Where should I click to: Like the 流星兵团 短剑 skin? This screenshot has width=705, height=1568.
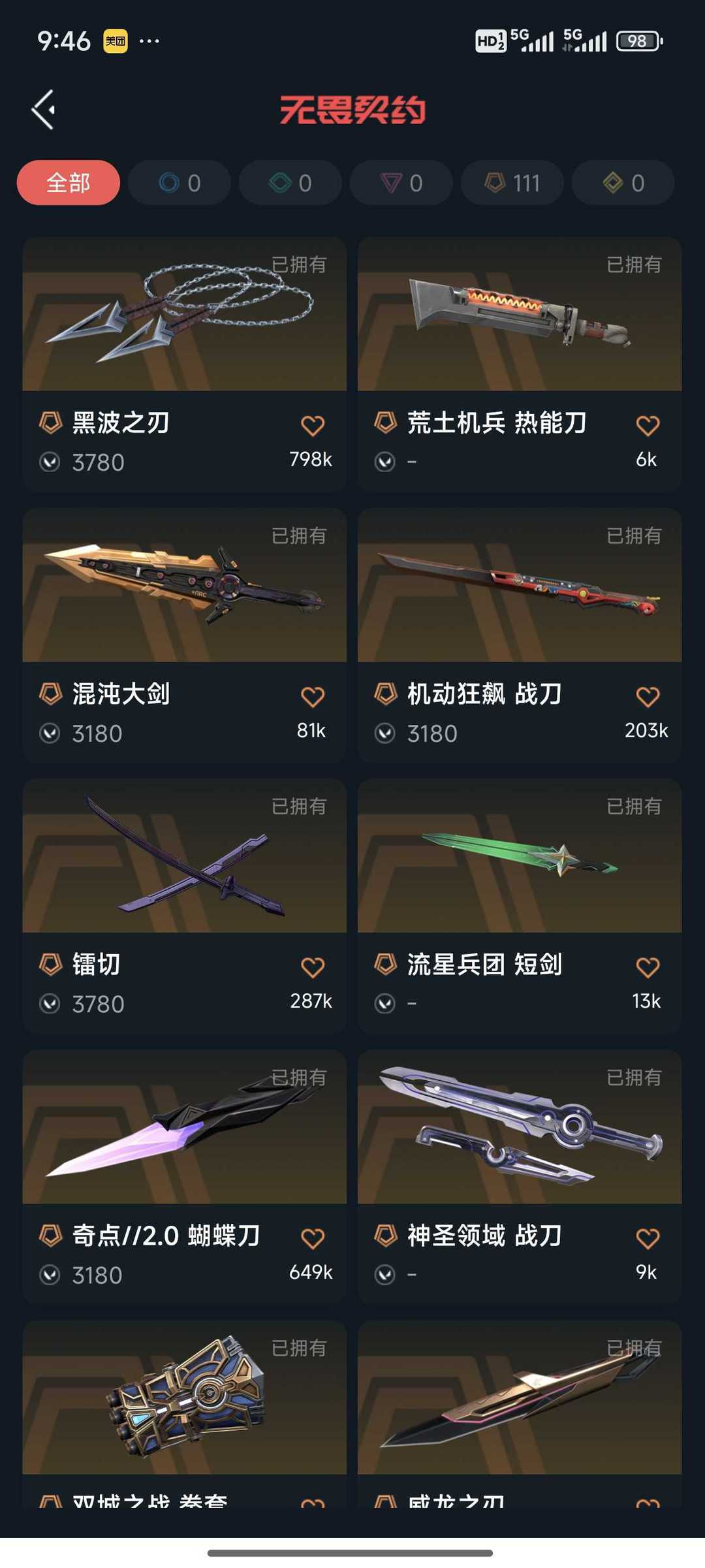648,967
